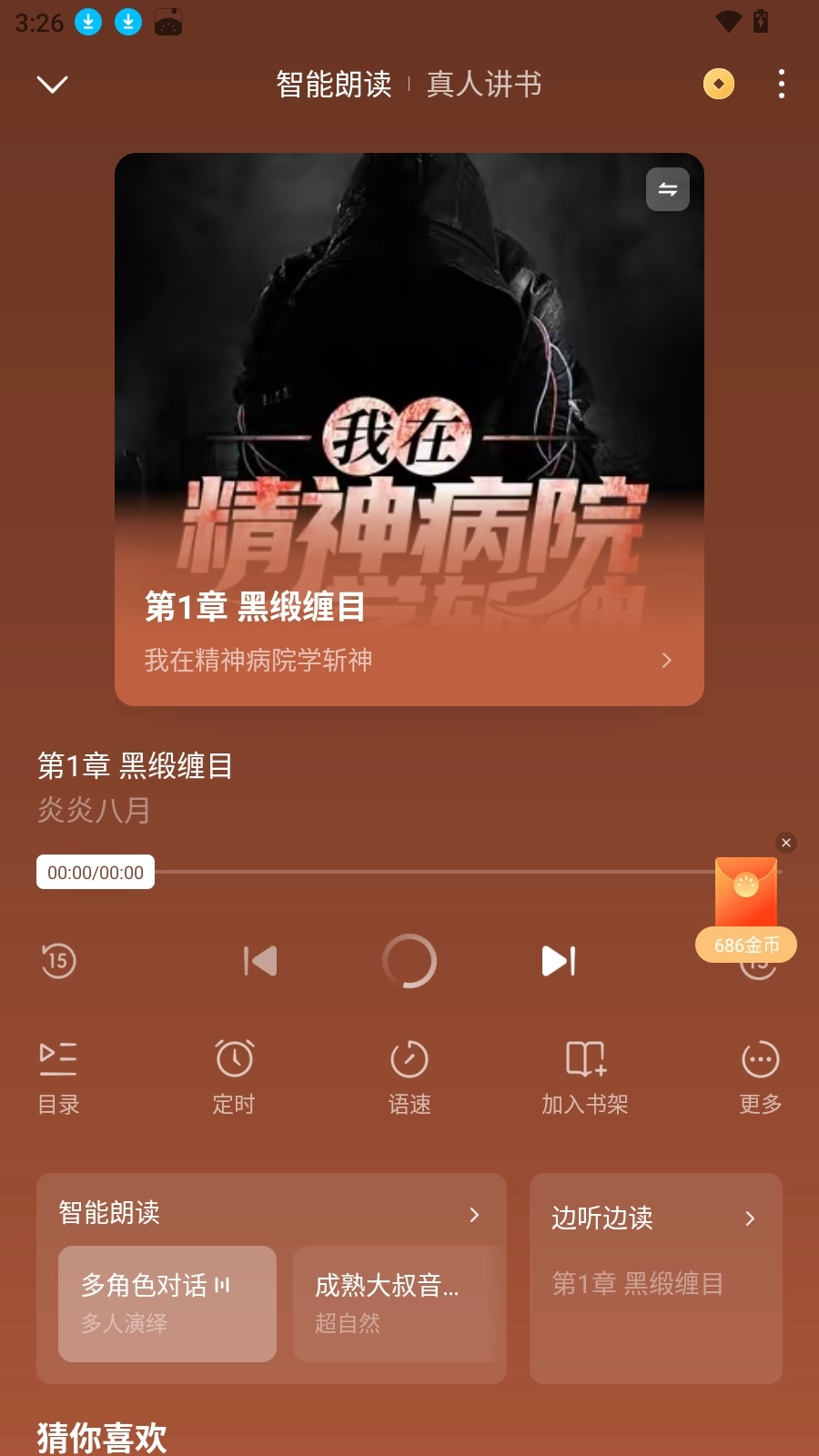Image resolution: width=819 pixels, height=1456 pixels.
Task: Select the 多角色对话 voice
Action: (167, 1303)
